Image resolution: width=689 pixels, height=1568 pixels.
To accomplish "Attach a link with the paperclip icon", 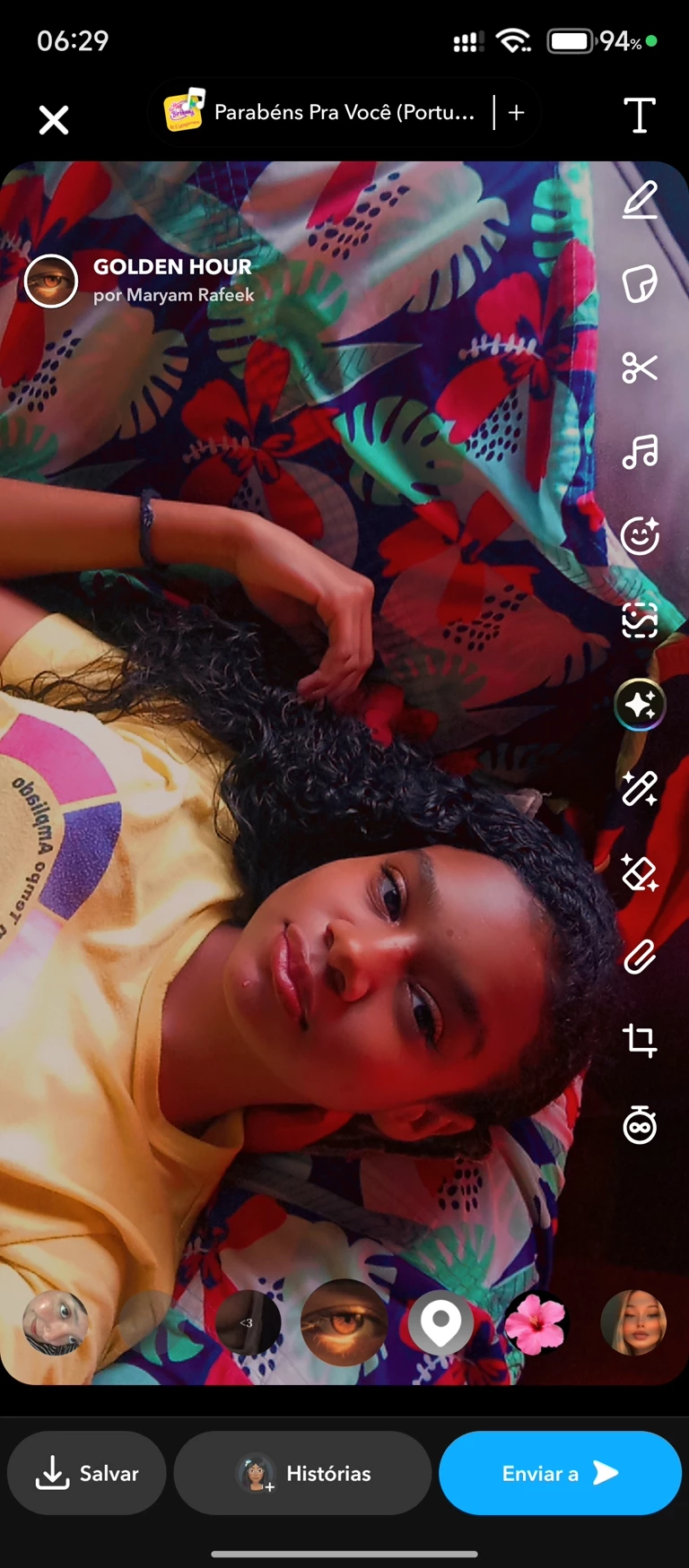I will click(x=640, y=957).
